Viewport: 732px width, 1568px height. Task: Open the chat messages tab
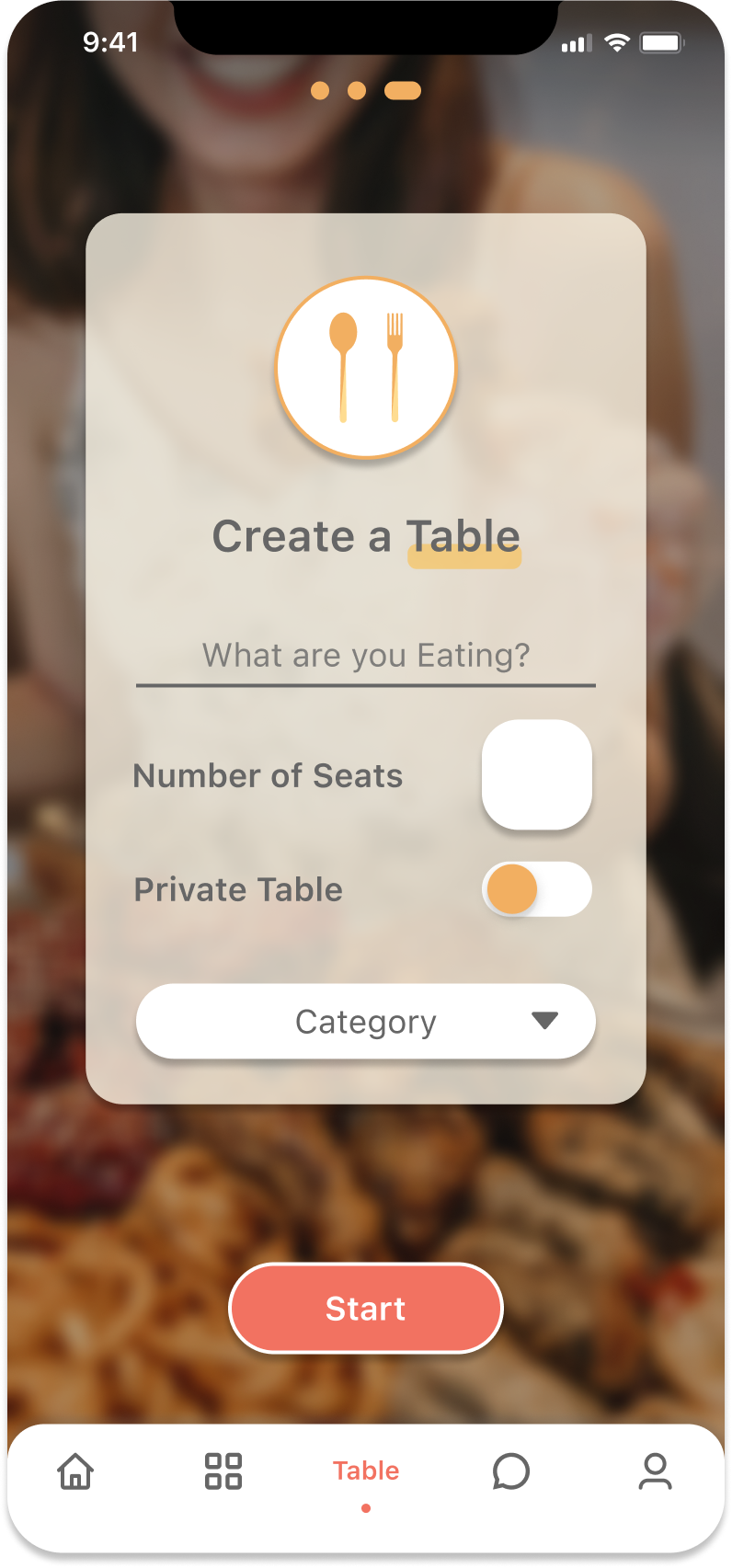[x=510, y=1471]
